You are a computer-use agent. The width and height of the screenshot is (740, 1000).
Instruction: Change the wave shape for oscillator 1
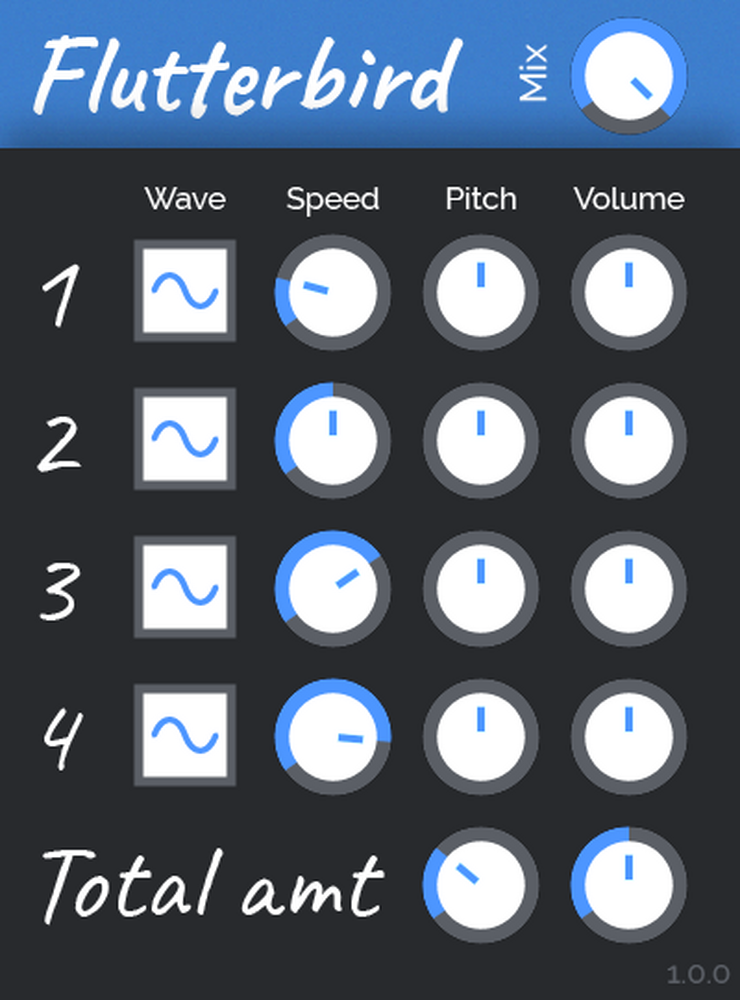pyautogui.click(x=185, y=291)
